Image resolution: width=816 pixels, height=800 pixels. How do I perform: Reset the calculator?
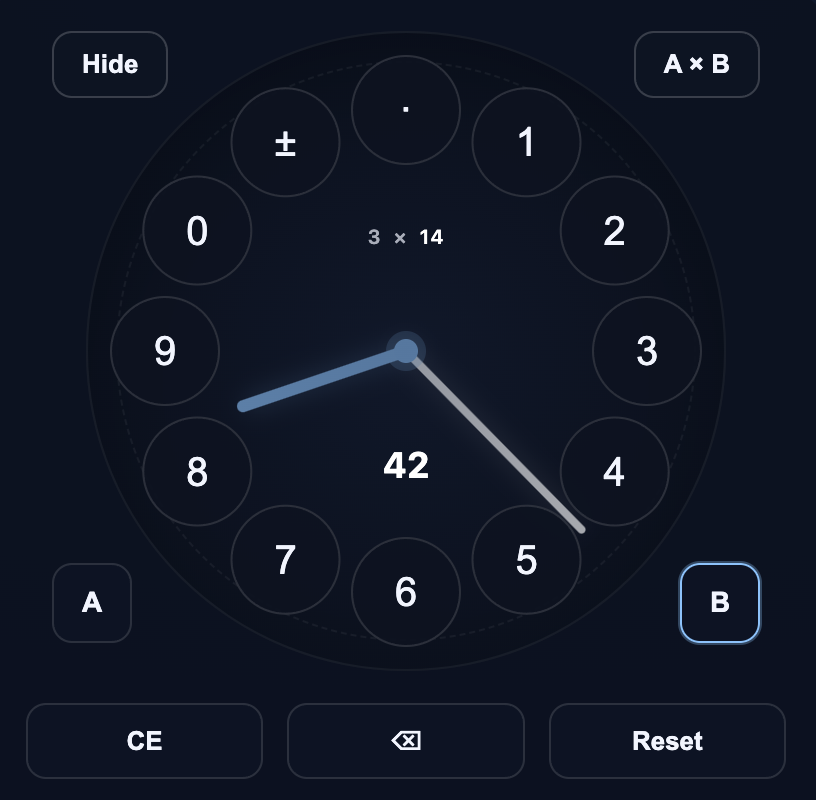(667, 741)
